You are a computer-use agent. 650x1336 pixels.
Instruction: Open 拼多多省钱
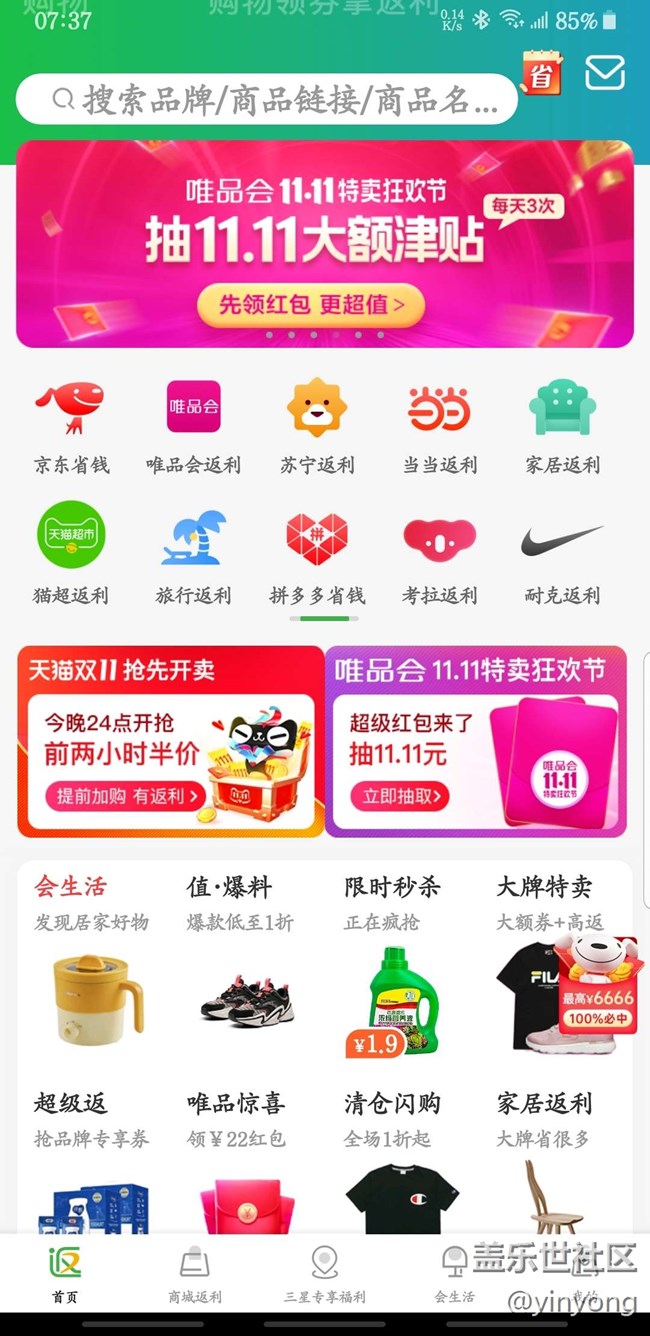(317, 555)
